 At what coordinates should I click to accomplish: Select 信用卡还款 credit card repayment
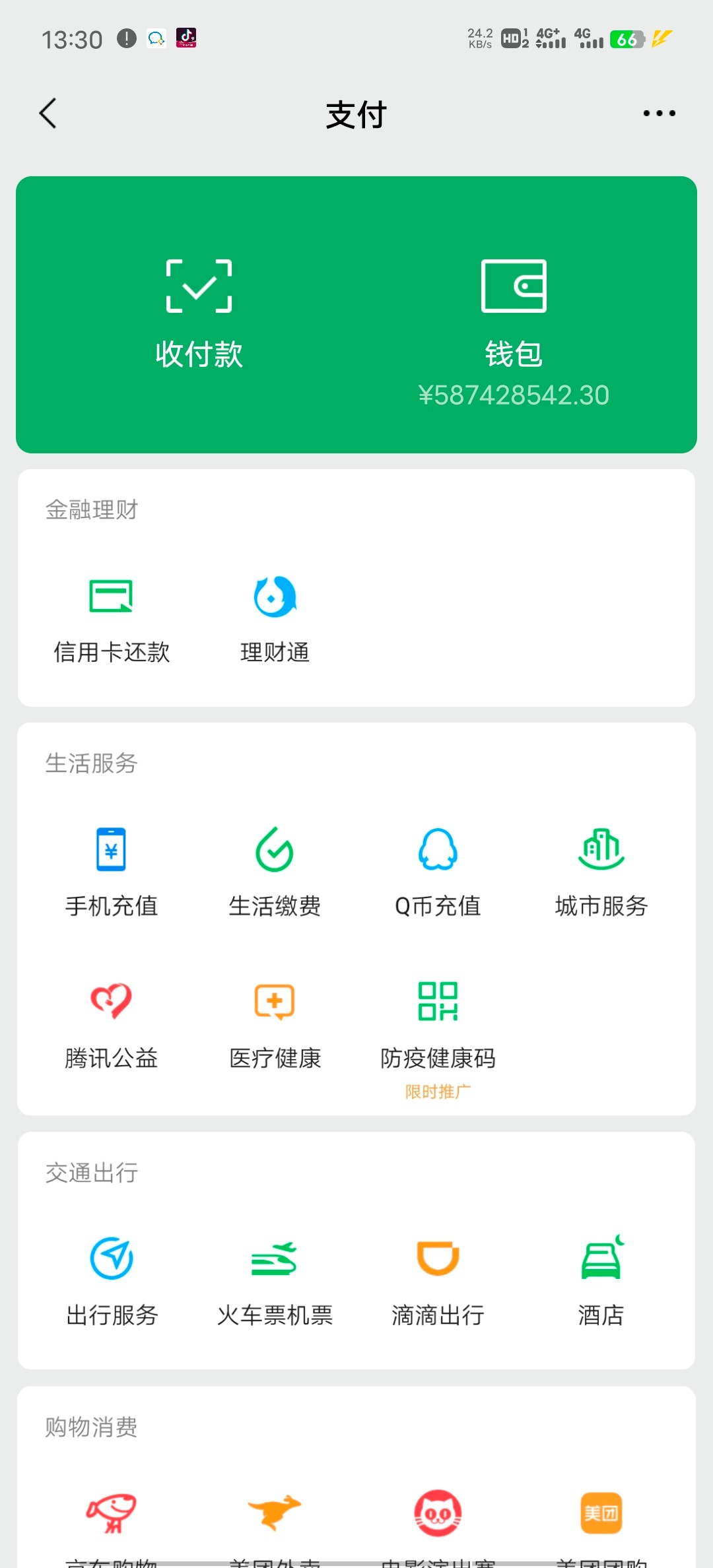[111, 617]
